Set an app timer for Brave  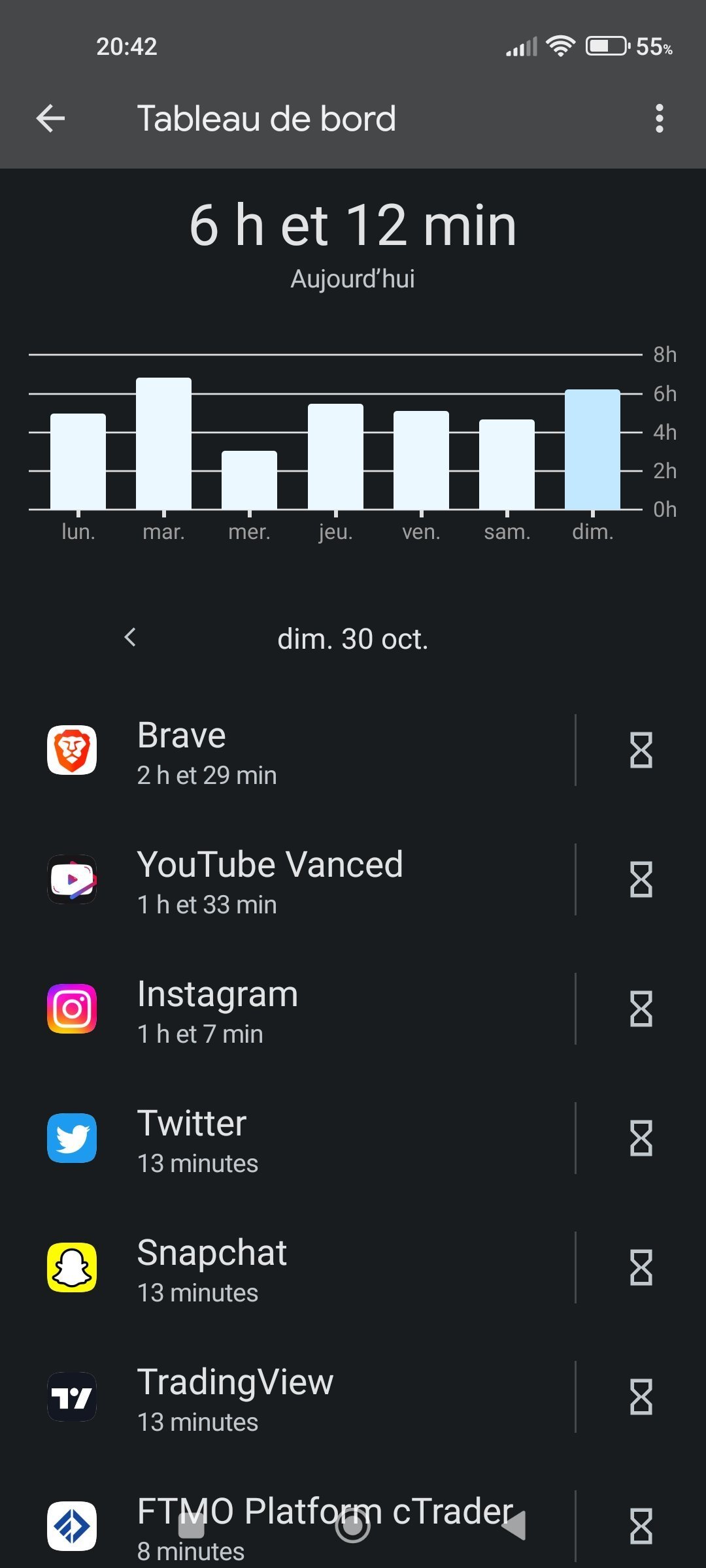(x=641, y=750)
